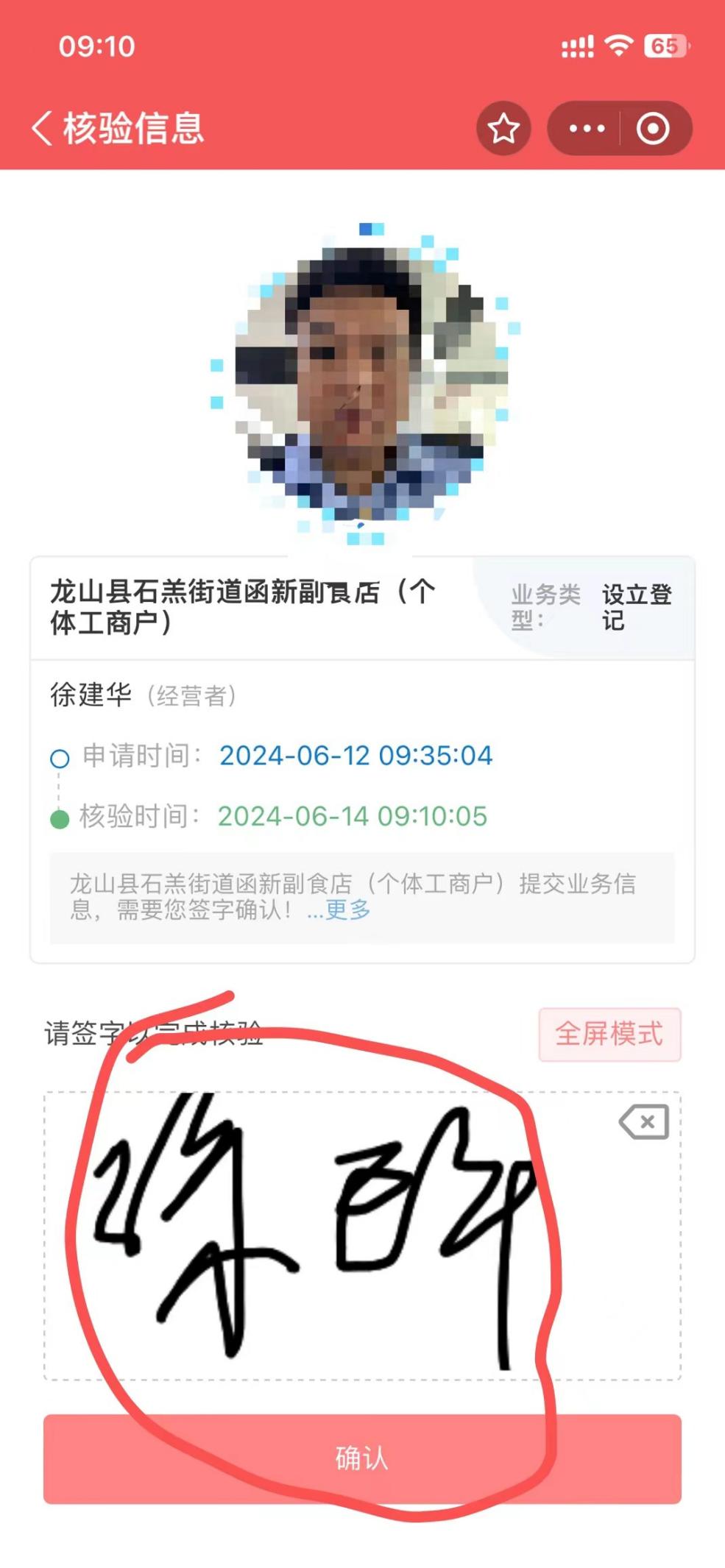Tap the 确认 button to submit
The image size is (725, 1568).
tap(361, 1458)
